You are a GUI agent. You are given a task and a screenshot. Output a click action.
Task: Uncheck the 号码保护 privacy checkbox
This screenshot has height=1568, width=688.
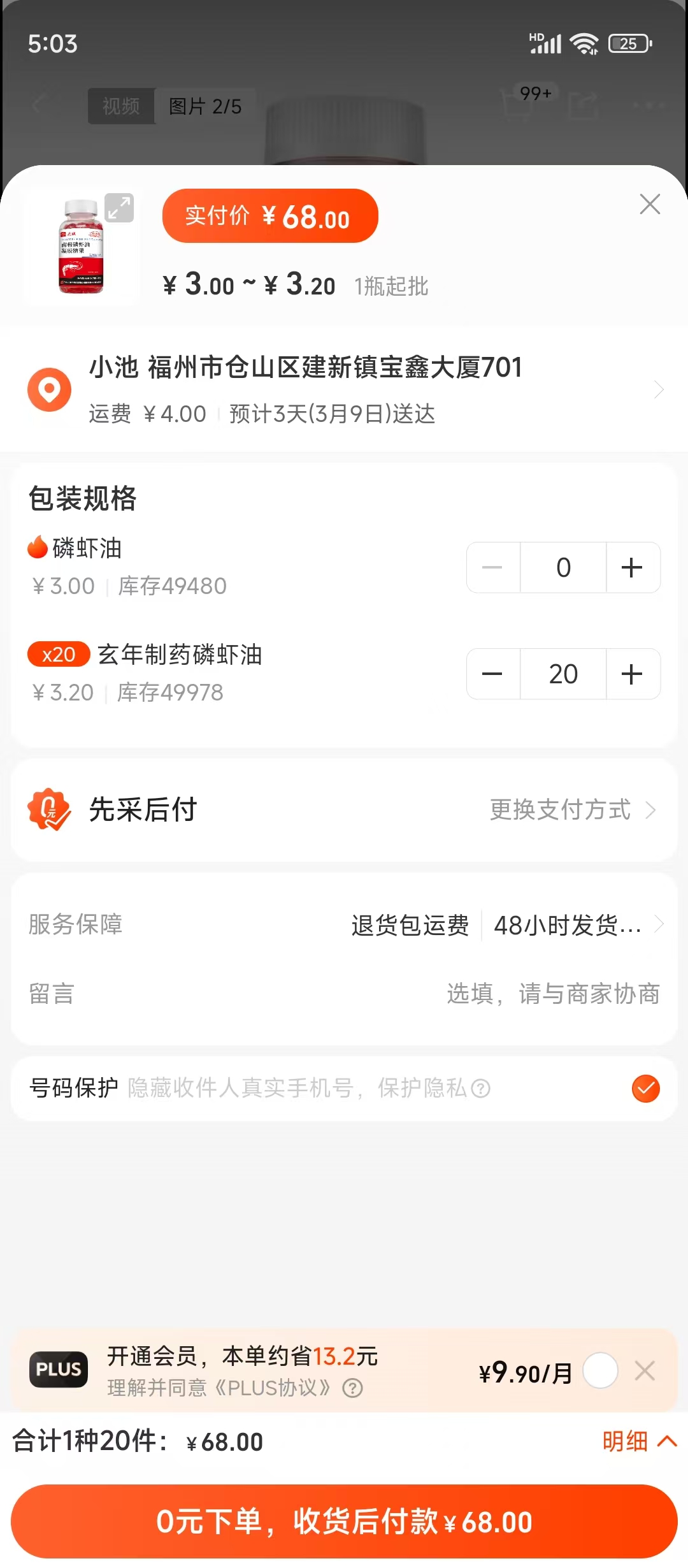pos(645,1088)
